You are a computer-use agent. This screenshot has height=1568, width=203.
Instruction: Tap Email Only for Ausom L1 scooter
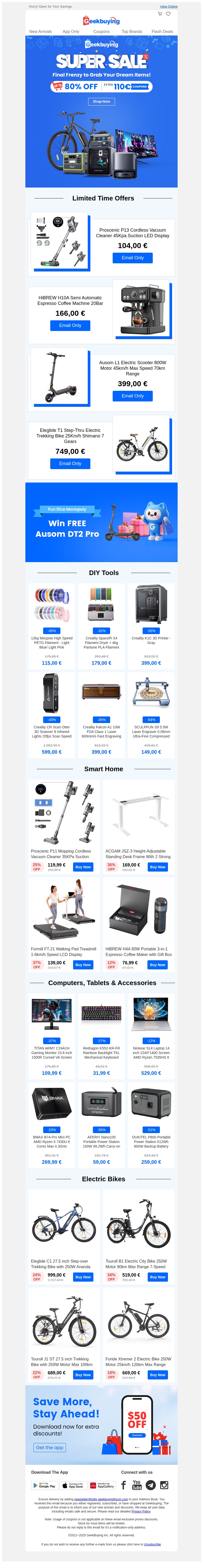point(132,396)
